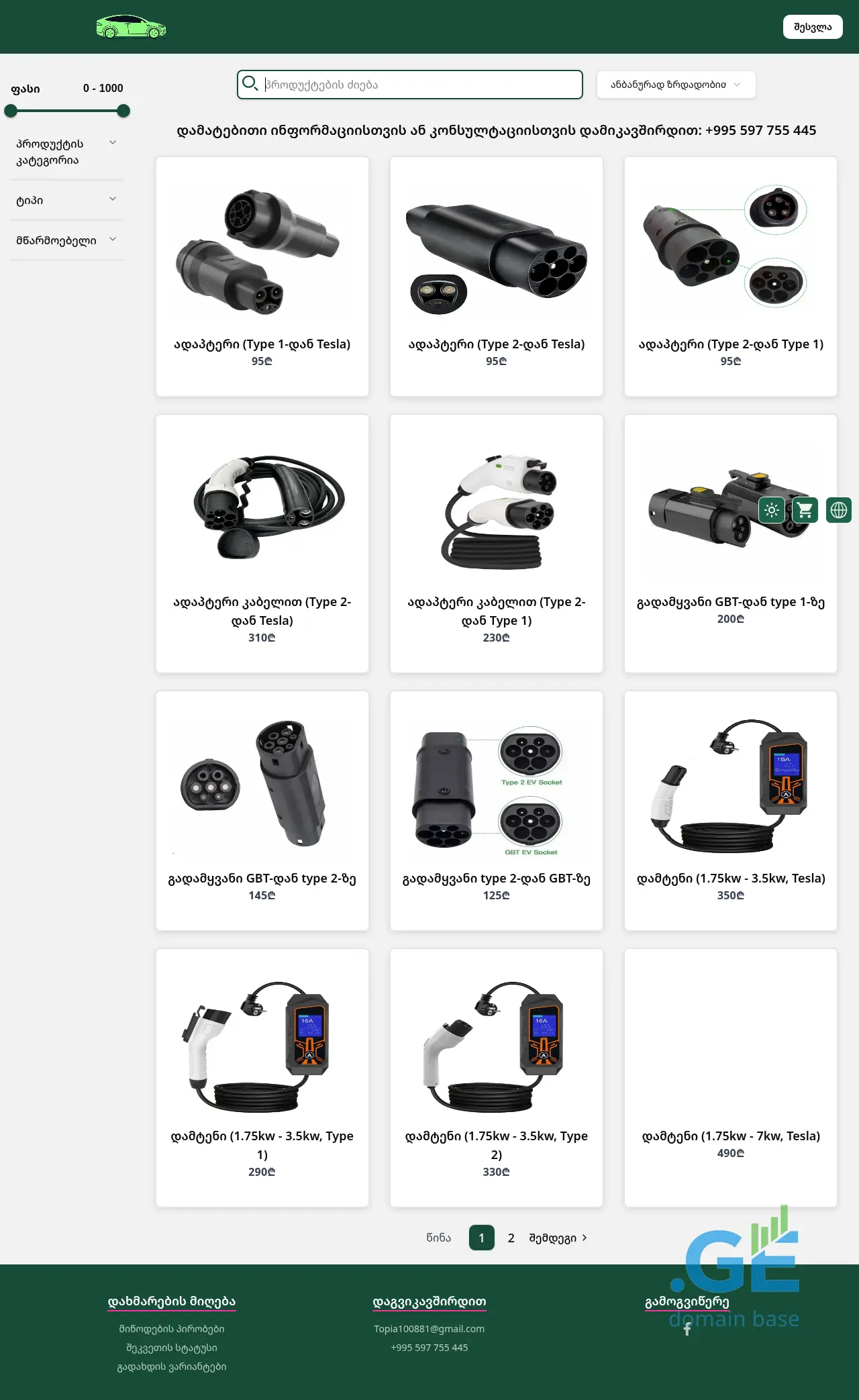Image resolution: width=859 pixels, height=1400 pixels.
Task: Open მიწოდების პირობები footer link
Action: click(x=172, y=1329)
